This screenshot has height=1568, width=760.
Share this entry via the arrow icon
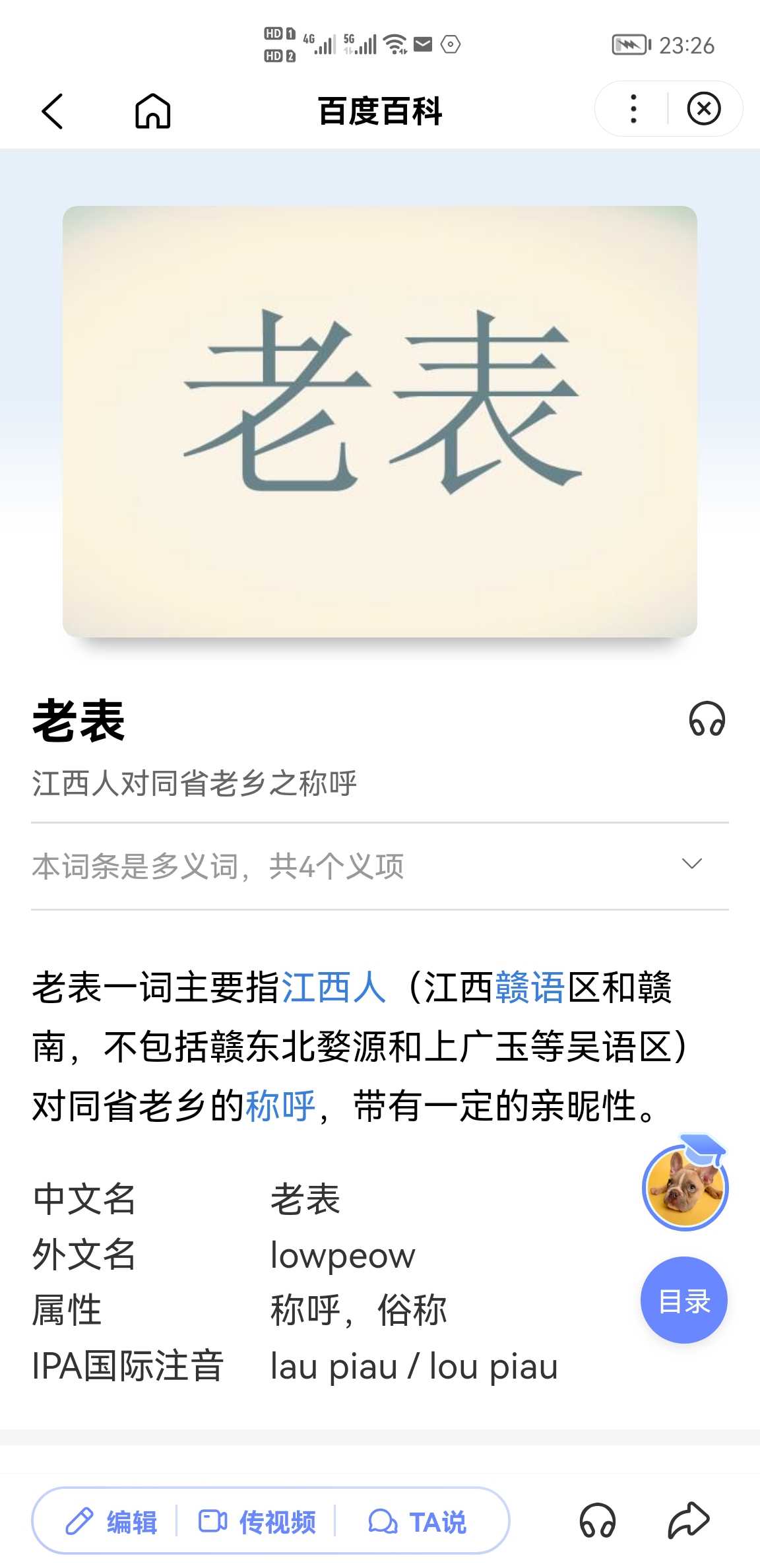pos(688,1520)
